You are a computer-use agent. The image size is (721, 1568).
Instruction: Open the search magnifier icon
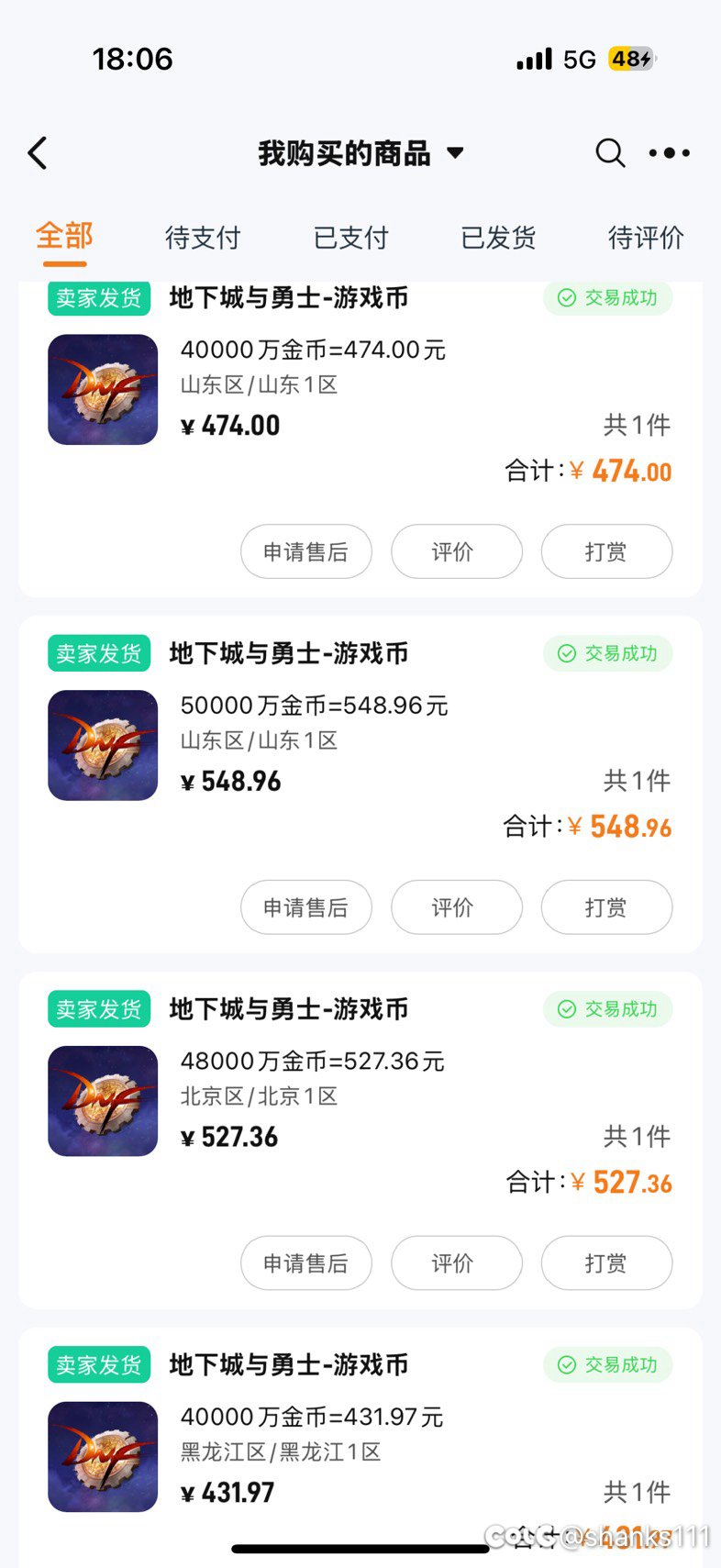point(610,153)
